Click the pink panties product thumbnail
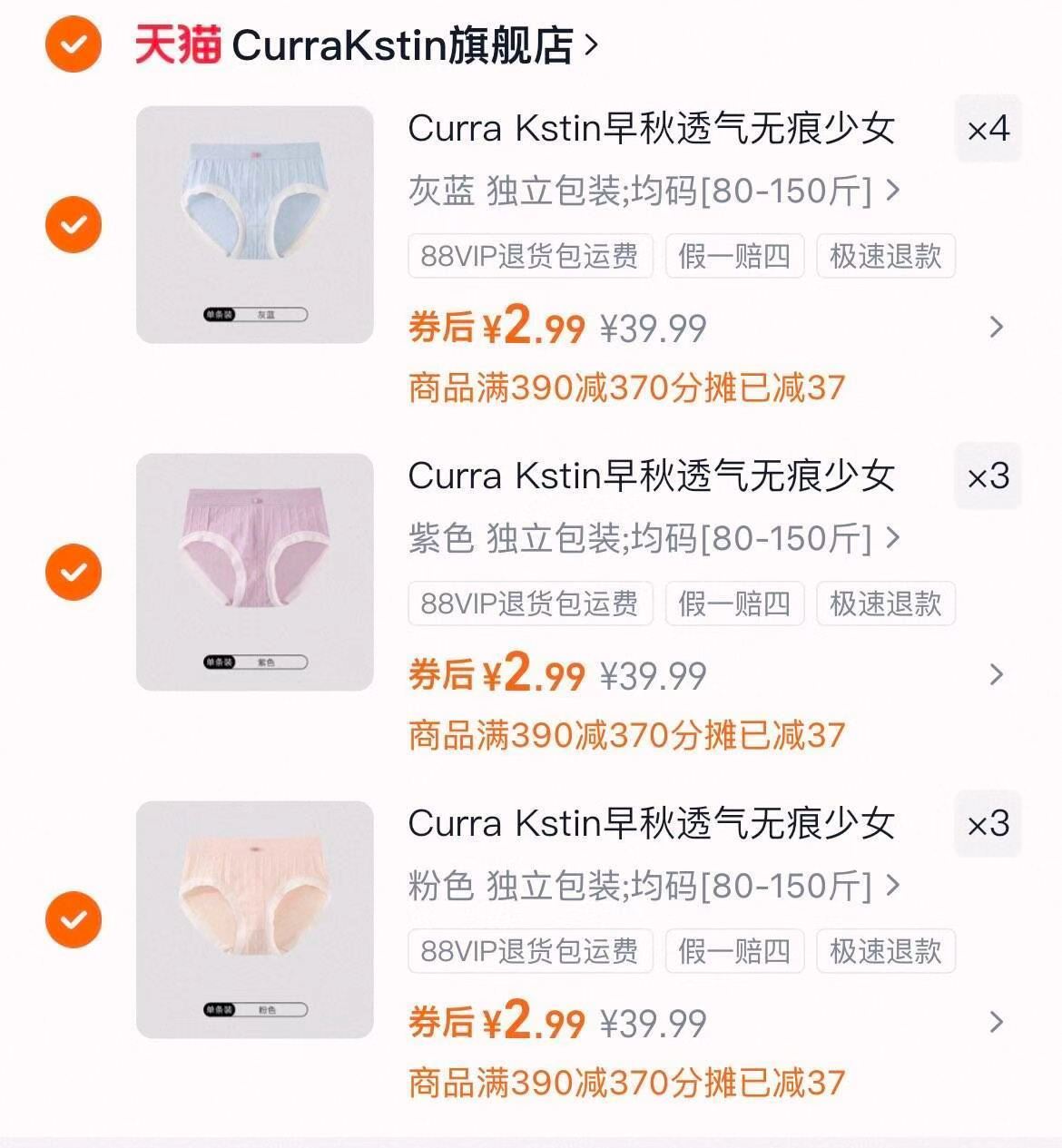 (254, 921)
